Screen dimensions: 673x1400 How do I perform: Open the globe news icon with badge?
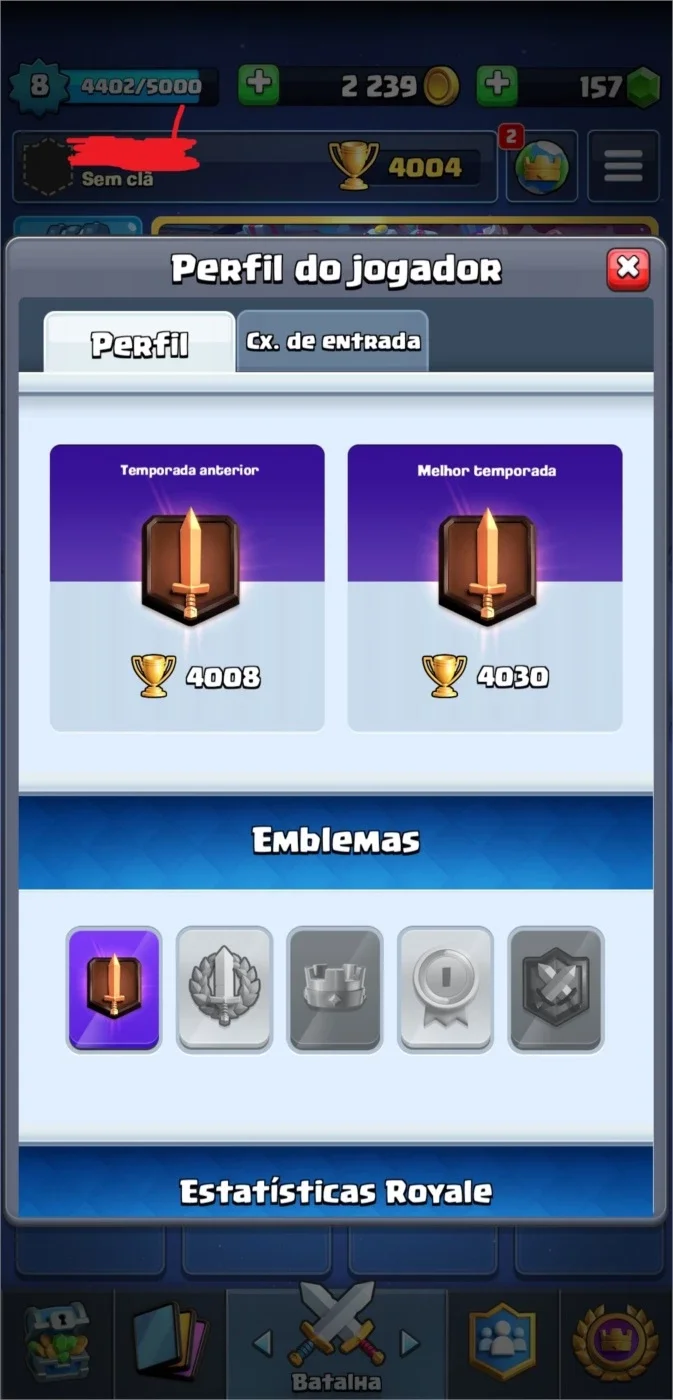541,166
